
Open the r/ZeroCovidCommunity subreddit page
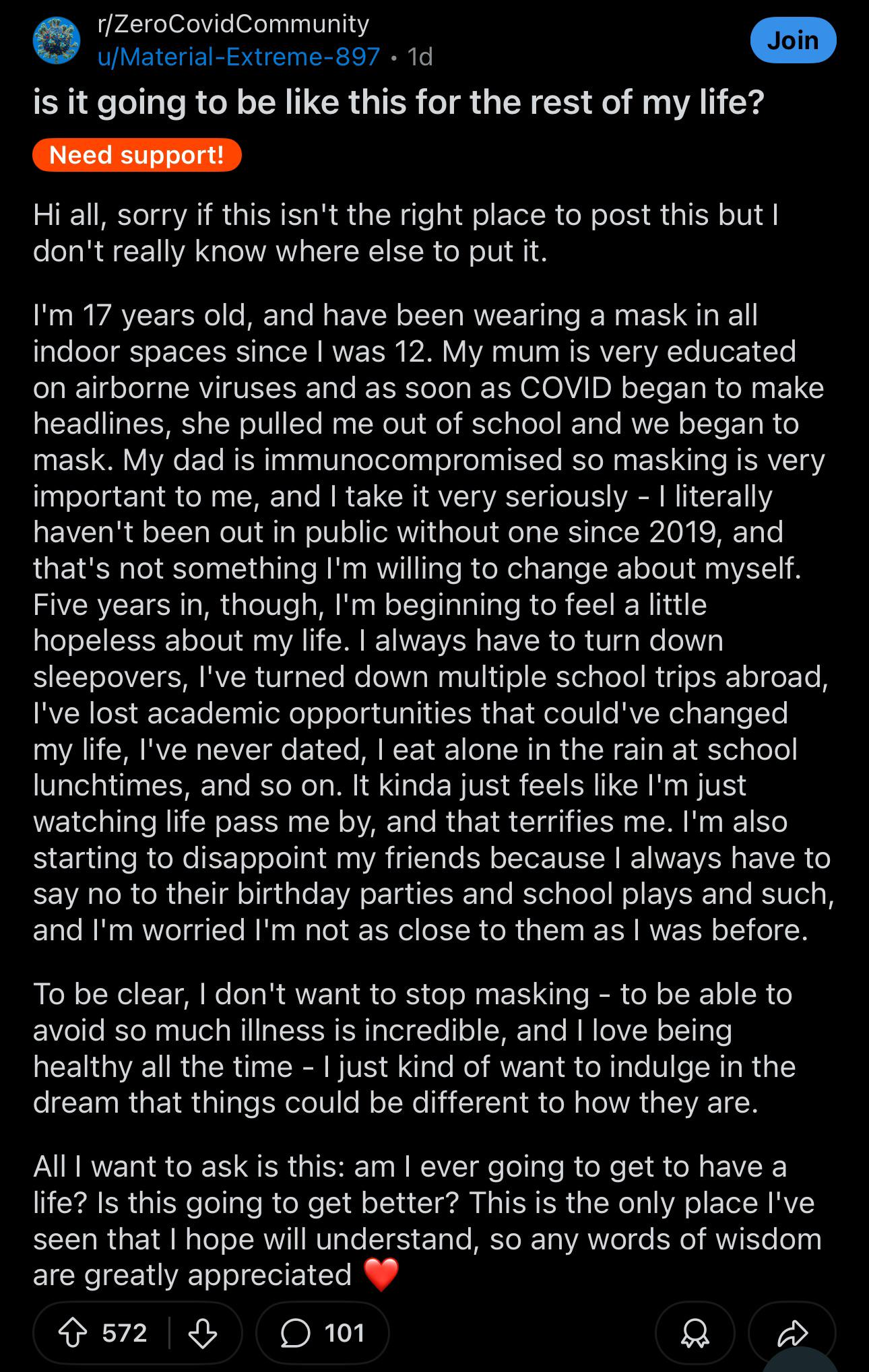pos(233,24)
